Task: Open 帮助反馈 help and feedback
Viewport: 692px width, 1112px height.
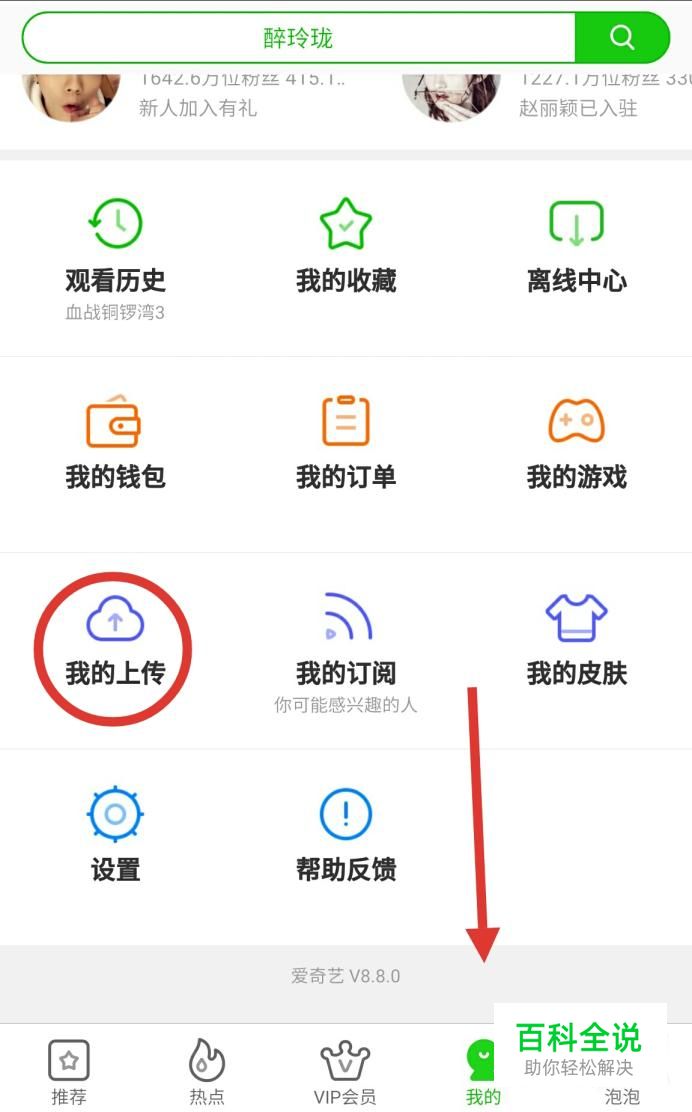Action: (346, 838)
